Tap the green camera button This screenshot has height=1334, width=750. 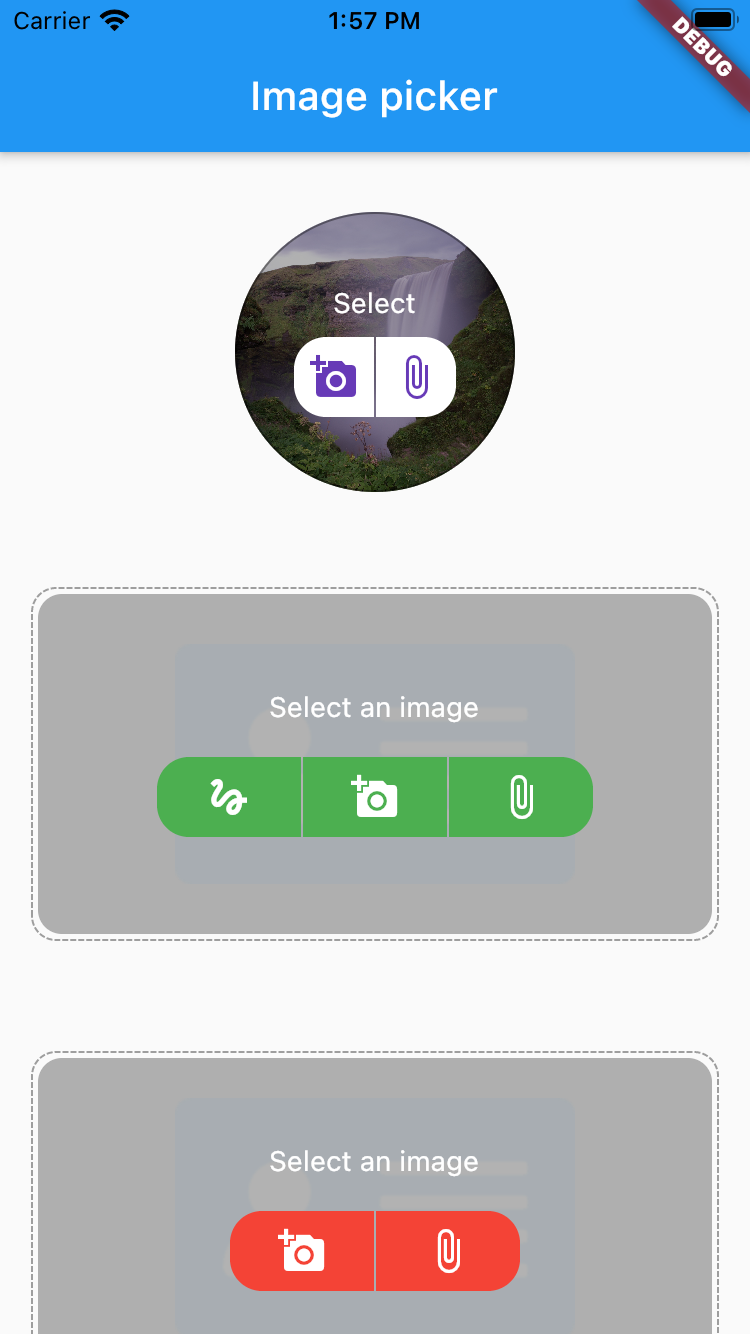(x=375, y=797)
